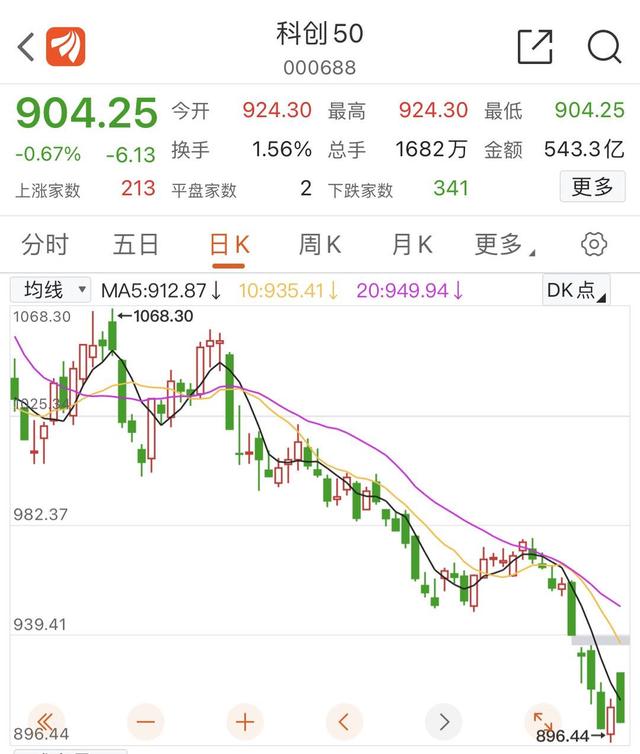Zoom in the K-line chart
The width and height of the screenshot is (640, 754).
point(245,720)
